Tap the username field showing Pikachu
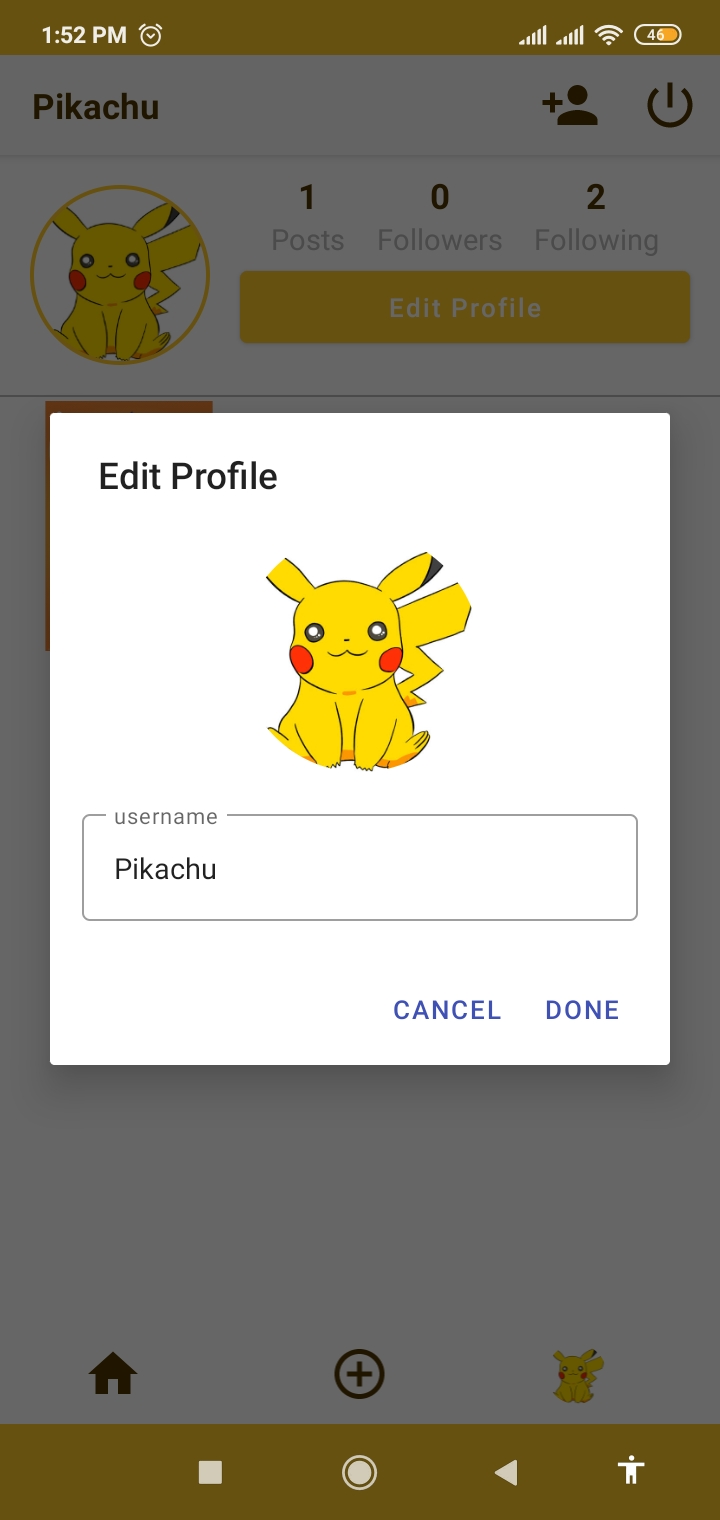The image size is (720, 1520). [359, 868]
